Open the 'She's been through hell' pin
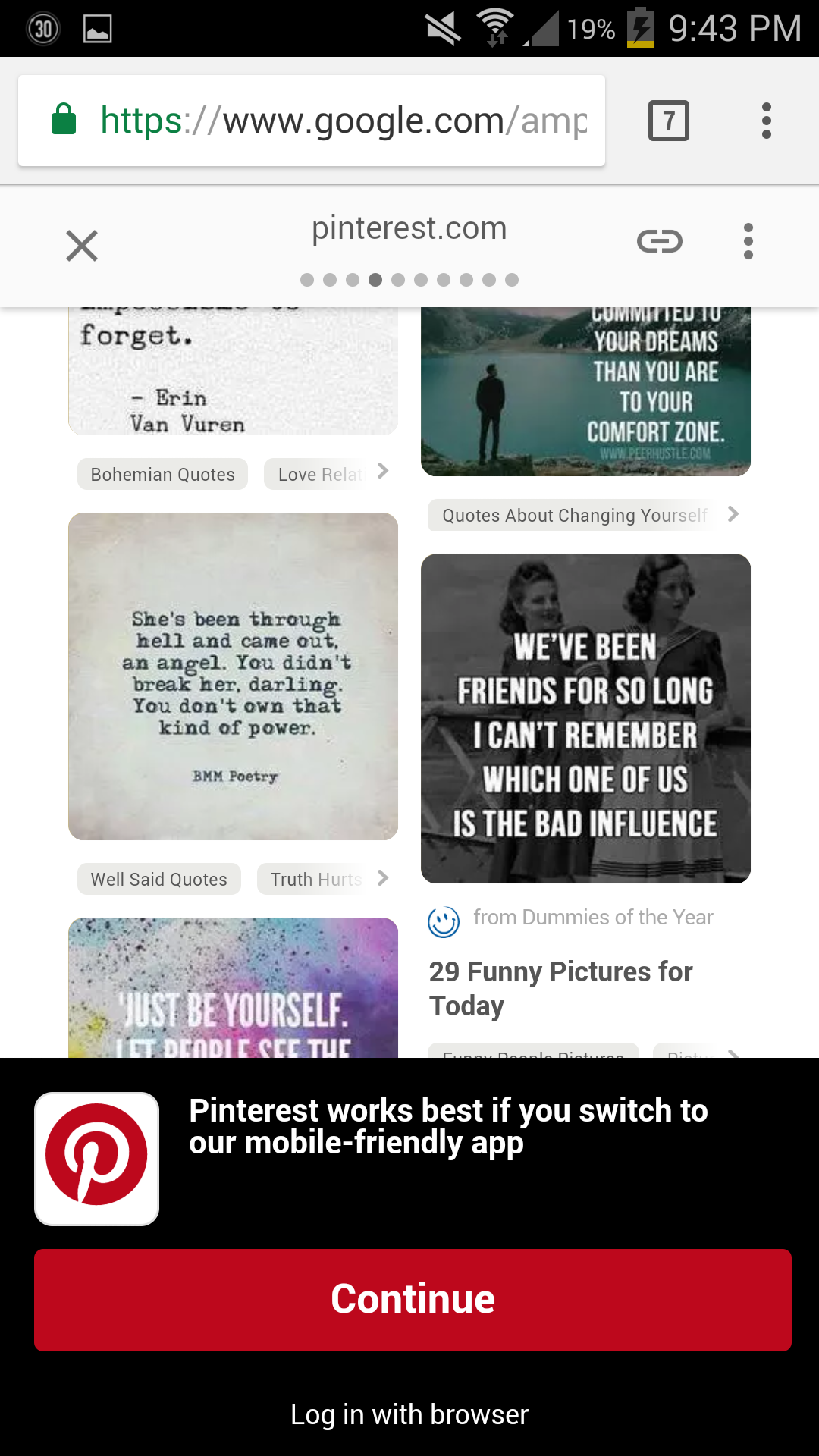 [233, 676]
